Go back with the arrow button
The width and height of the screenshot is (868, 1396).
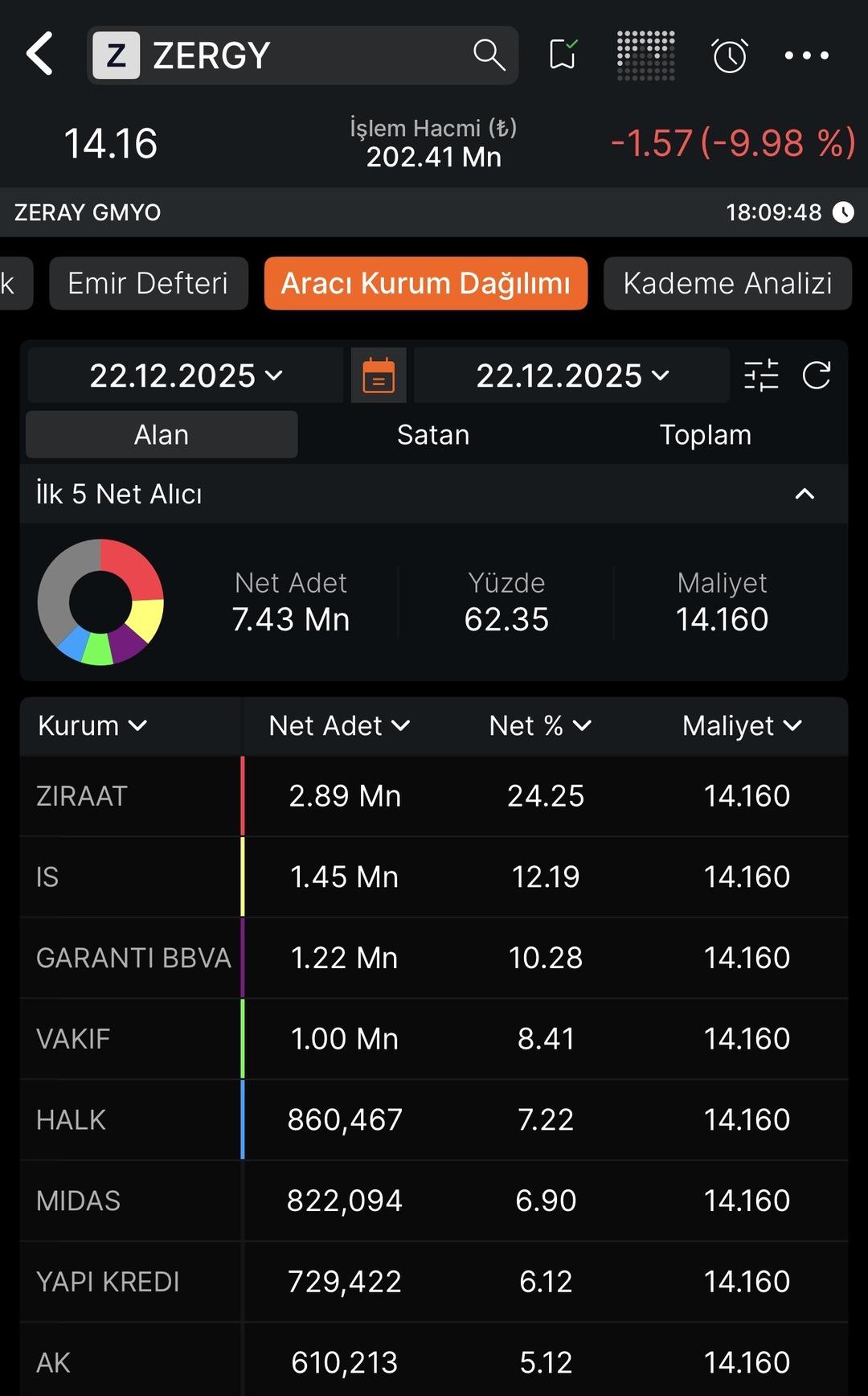[39, 55]
